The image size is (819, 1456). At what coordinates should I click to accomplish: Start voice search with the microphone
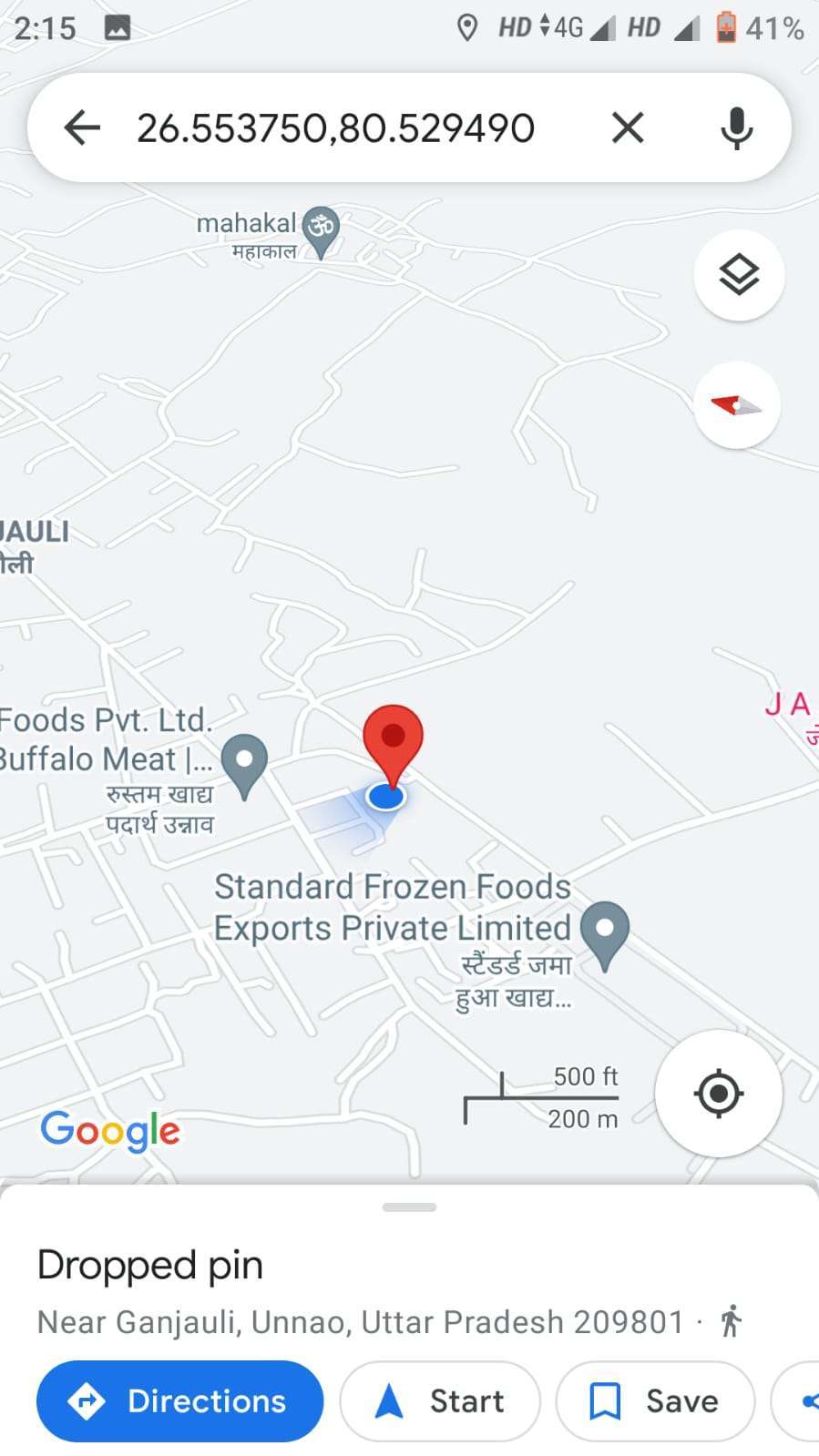pos(736,127)
